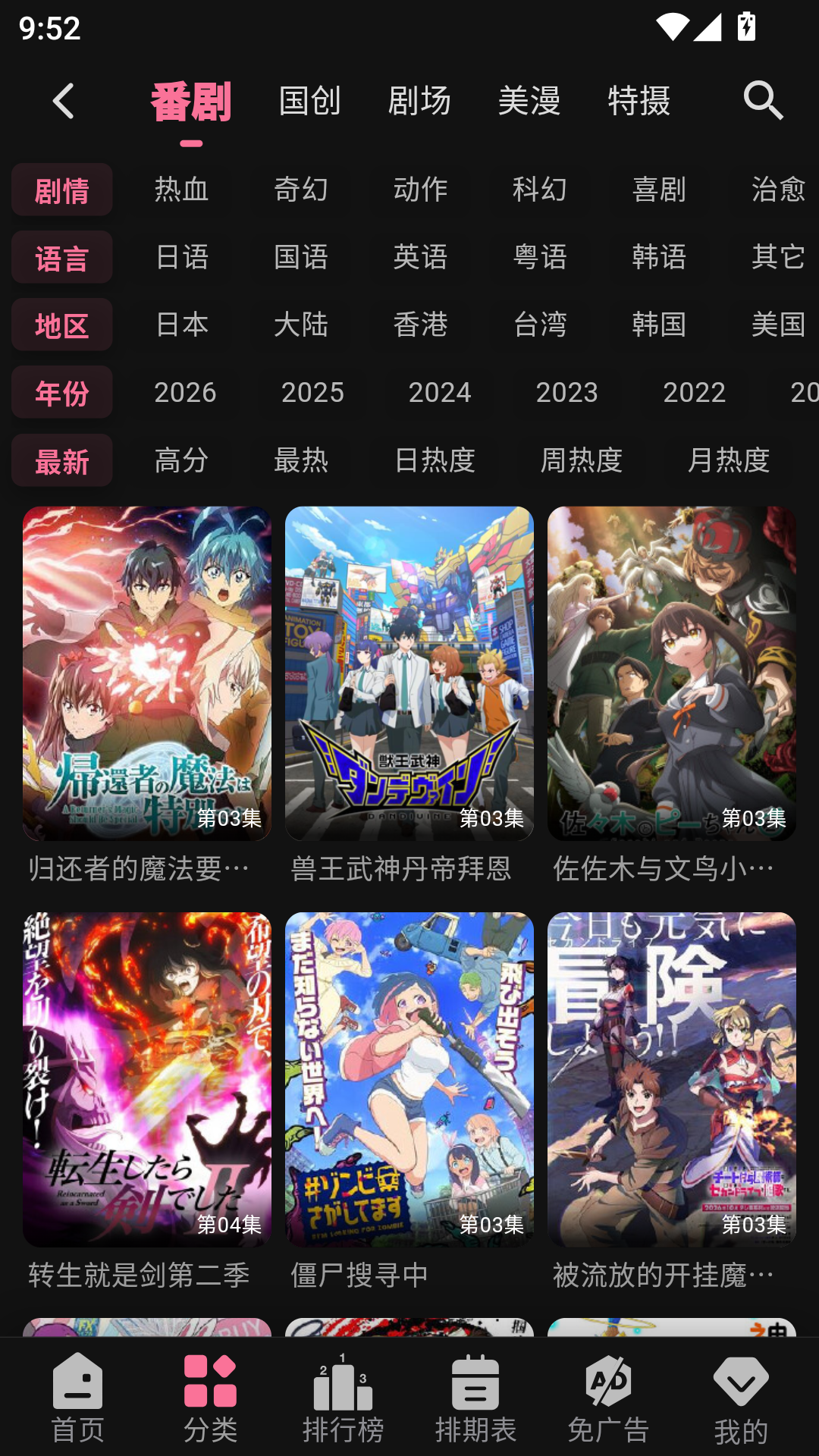
Task: Open 转生就是剑第二季 anime card
Action: (x=147, y=1102)
